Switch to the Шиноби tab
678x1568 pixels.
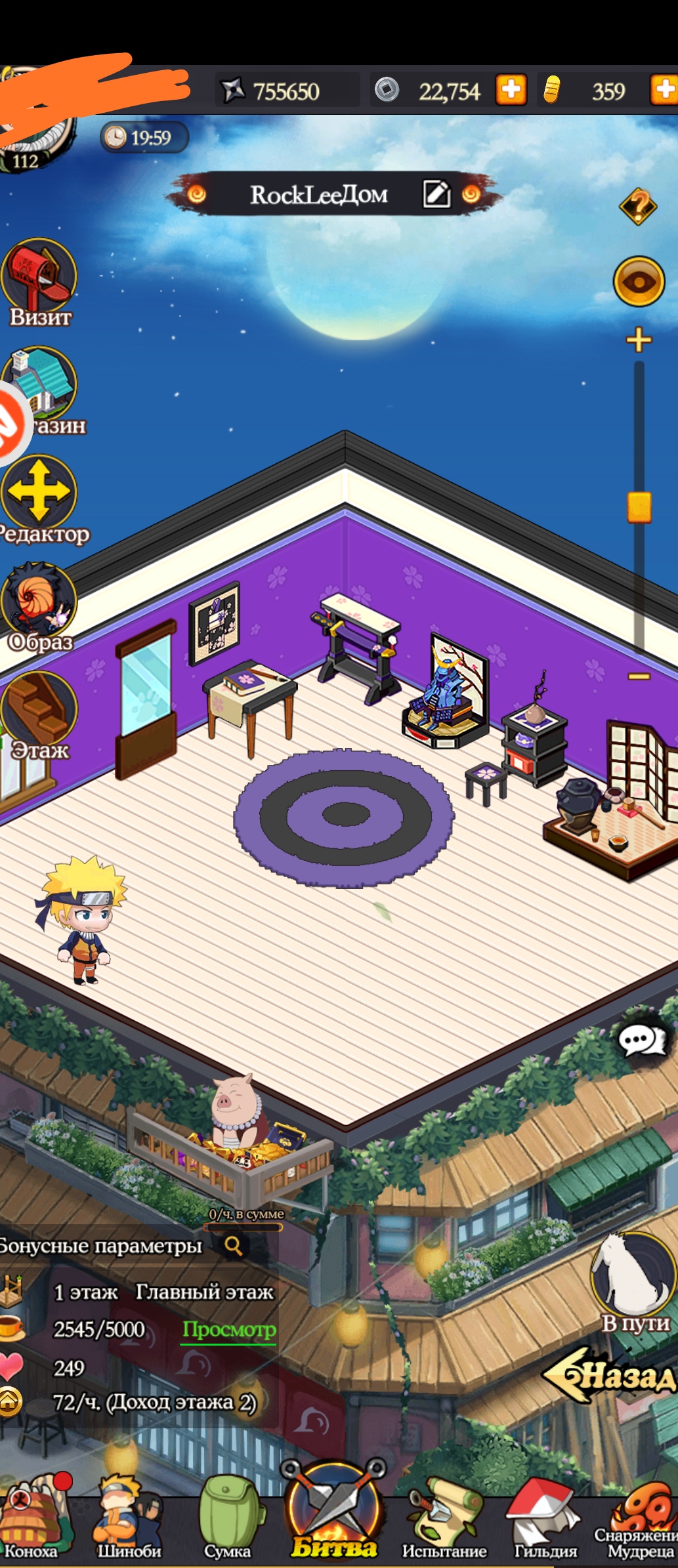pyautogui.click(x=129, y=1521)
